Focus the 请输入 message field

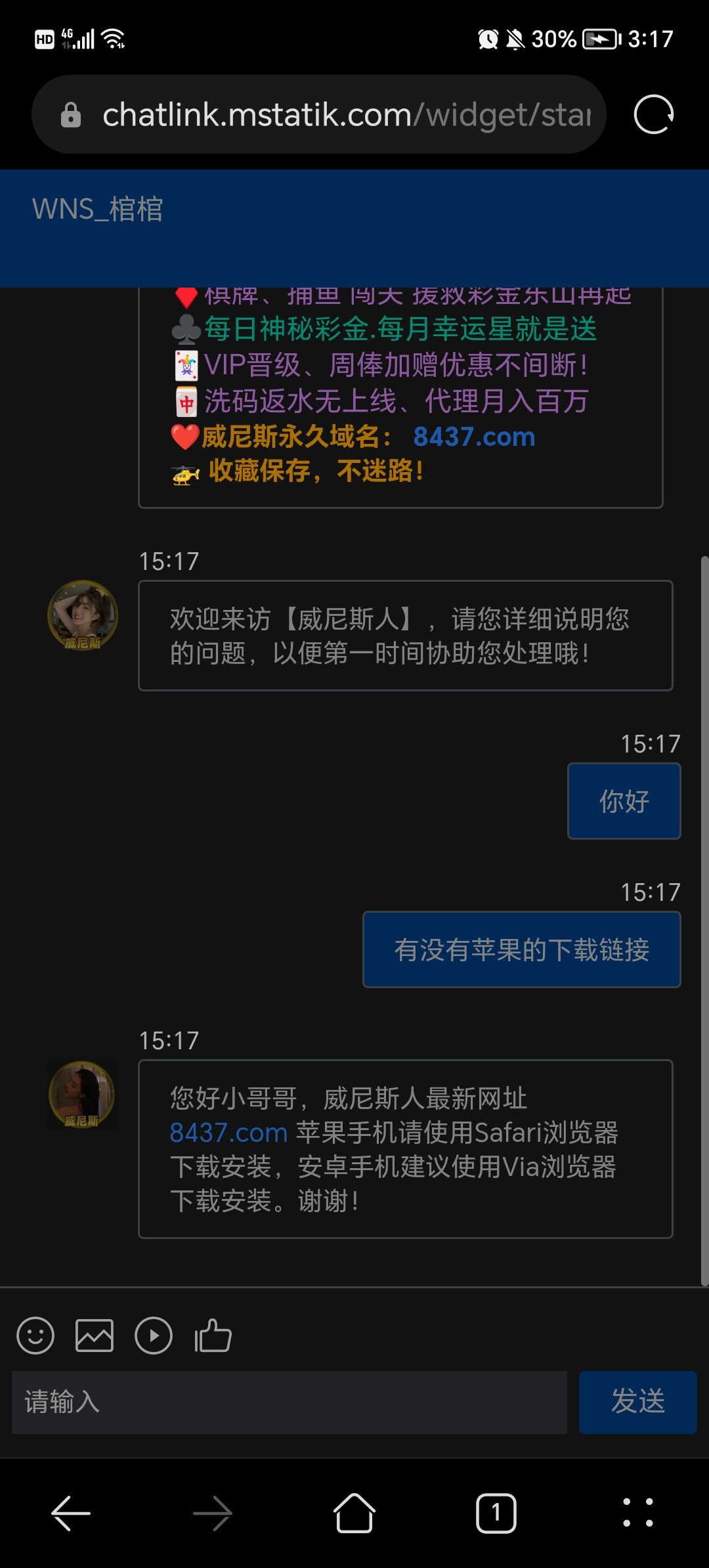click(289, 1402)
